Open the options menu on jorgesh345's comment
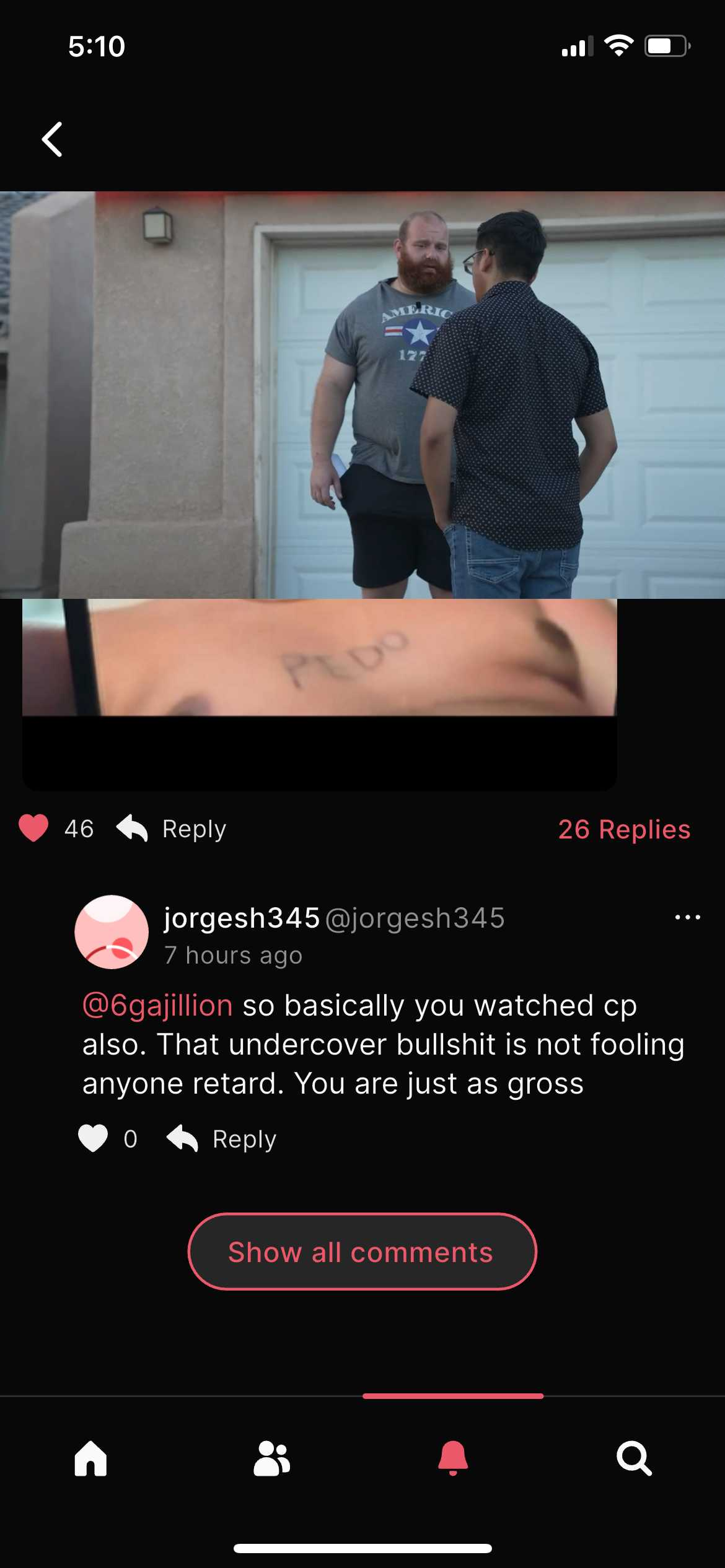This screenshot has height=1568, width=725. [x=687, y=917]
